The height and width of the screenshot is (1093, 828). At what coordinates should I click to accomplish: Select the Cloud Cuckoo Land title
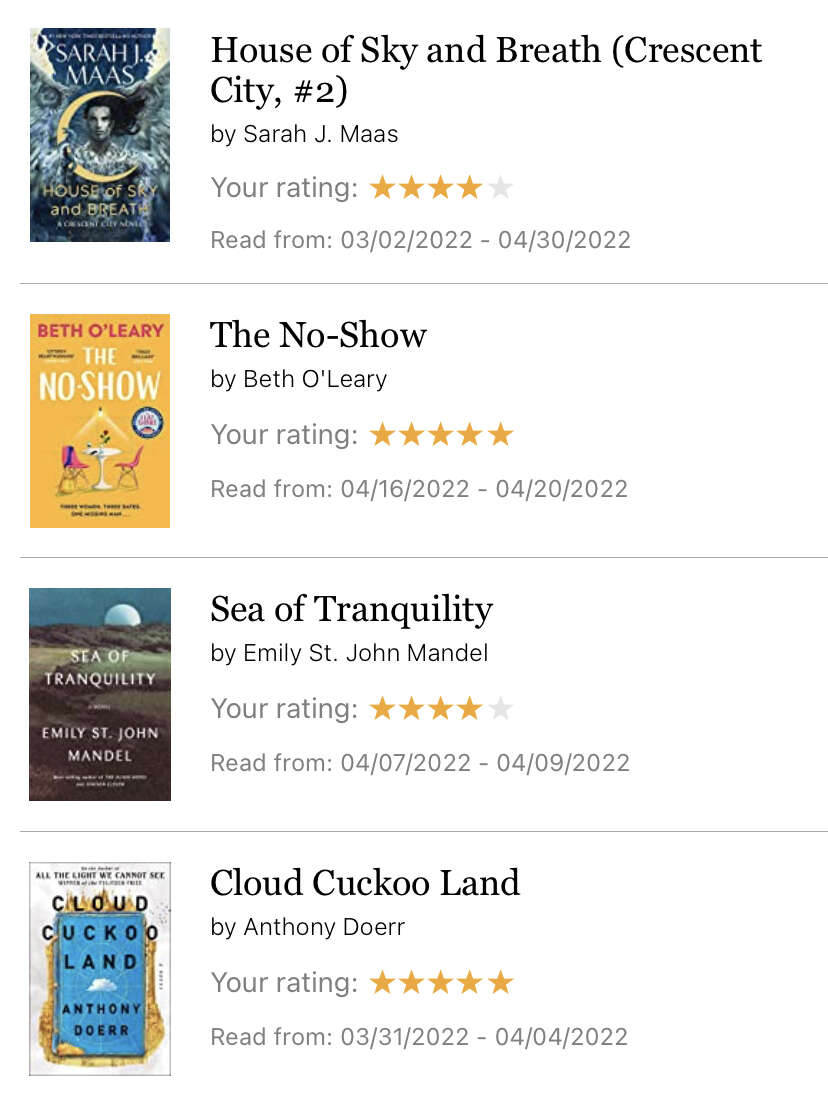365,883
